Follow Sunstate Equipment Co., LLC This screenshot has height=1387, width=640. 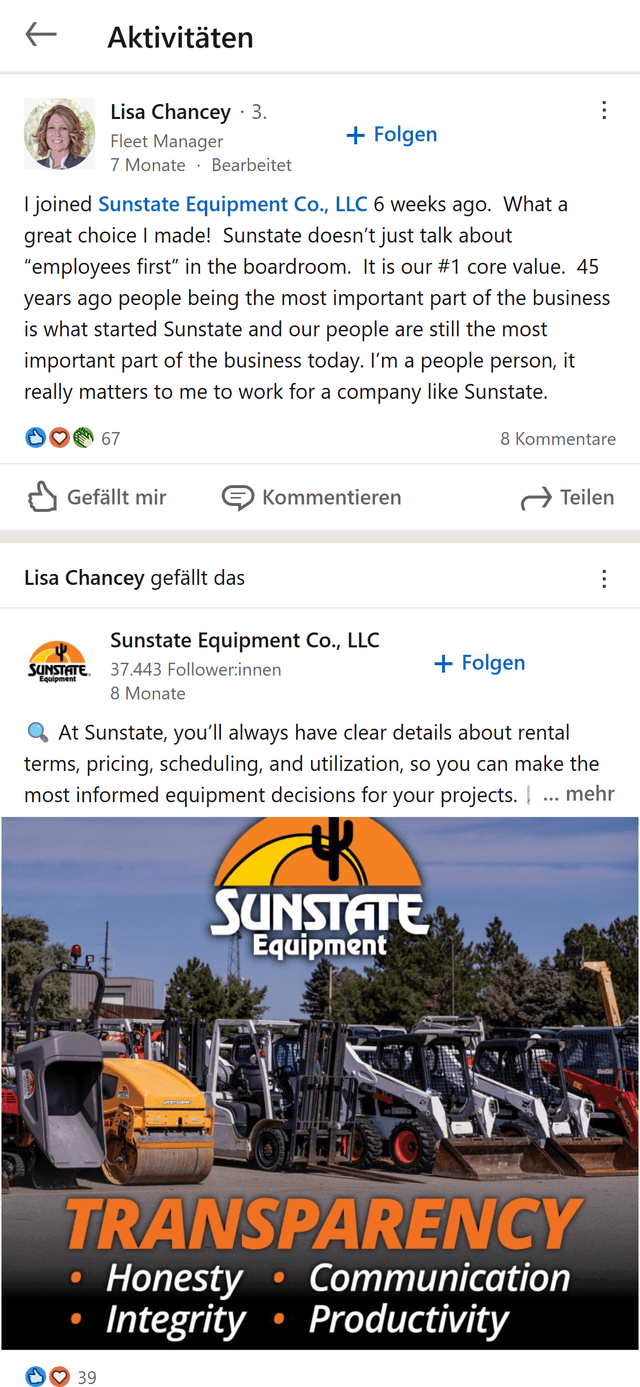click(479, 663)
